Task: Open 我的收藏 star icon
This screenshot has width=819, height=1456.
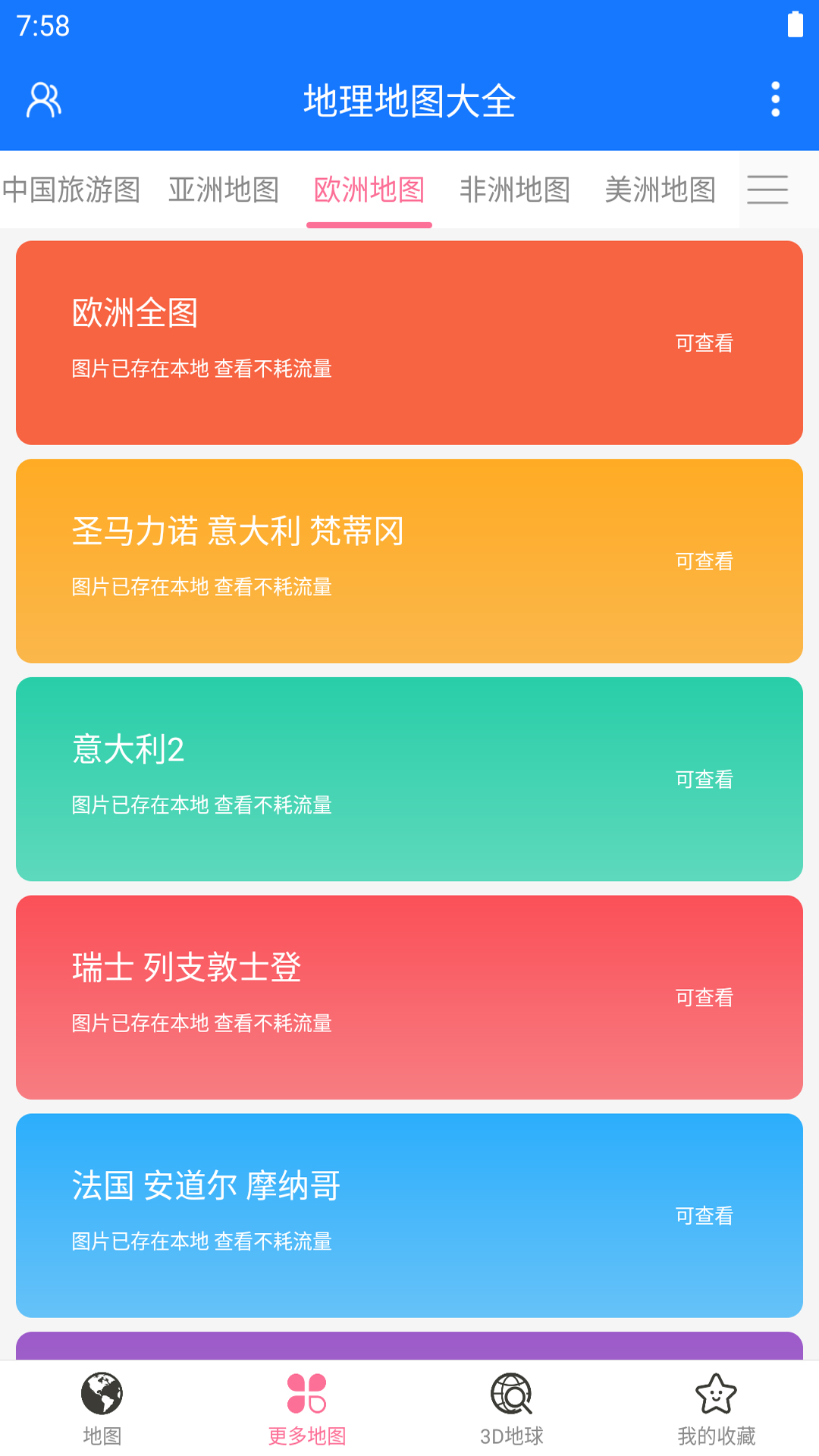Action: point(717,1407)
